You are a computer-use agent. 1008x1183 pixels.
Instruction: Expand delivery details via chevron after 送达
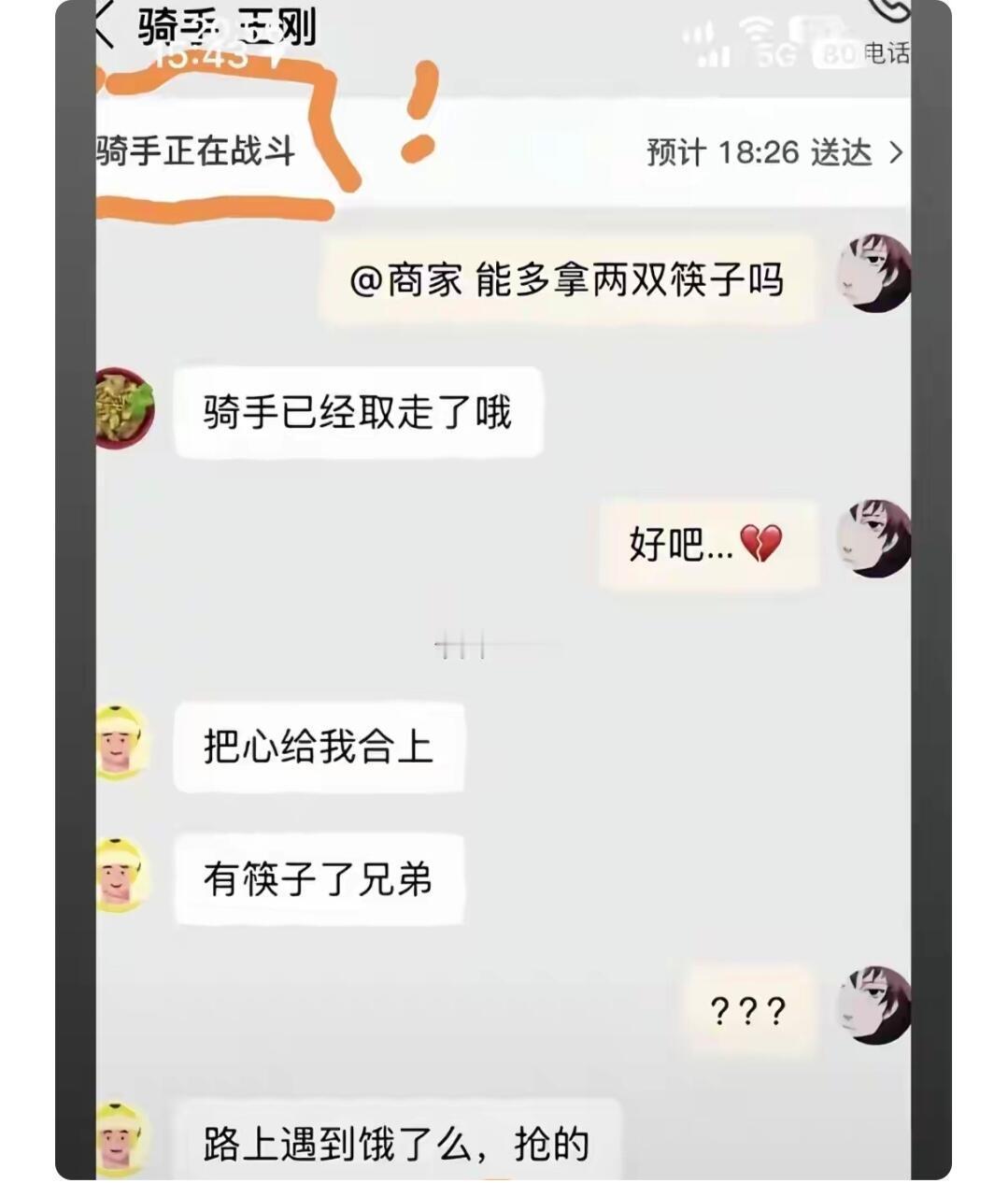click(x=899, y=154)
